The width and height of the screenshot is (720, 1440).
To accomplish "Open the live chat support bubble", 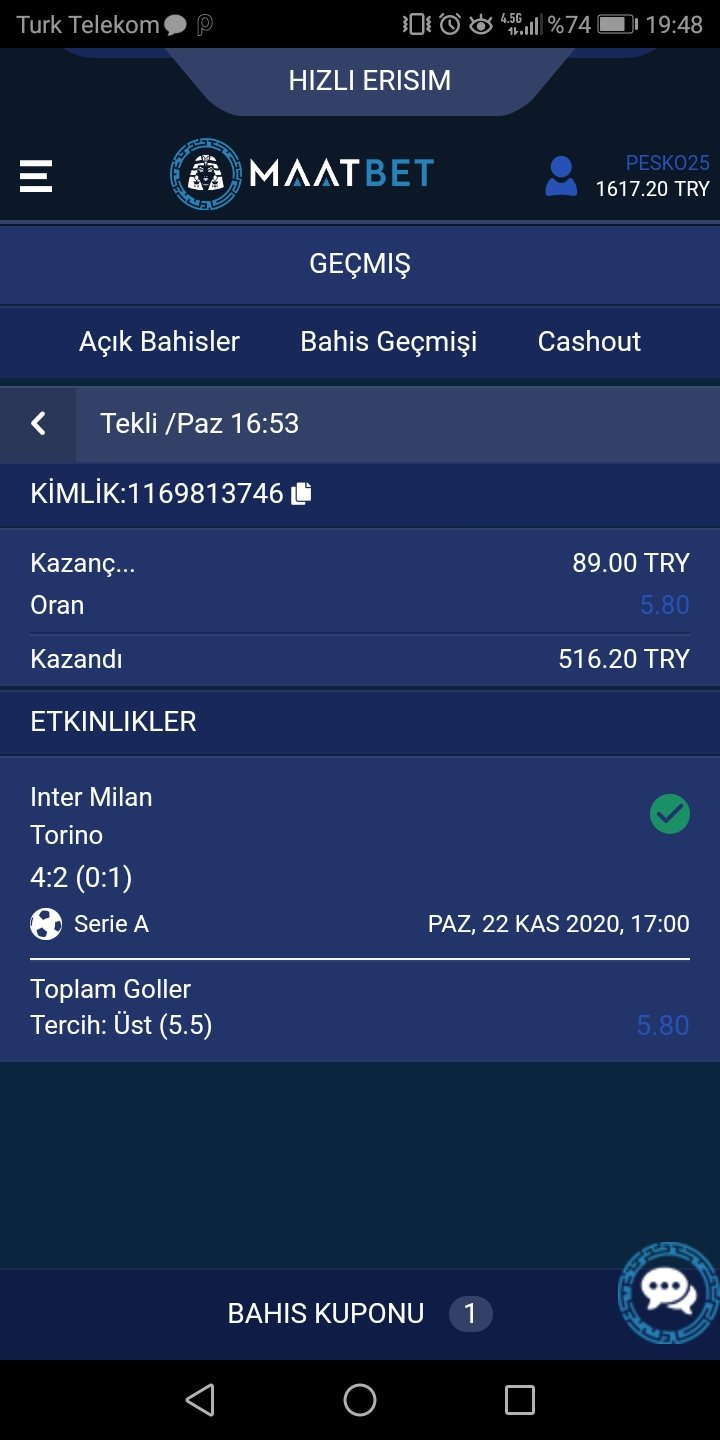I will [669, 1292].
